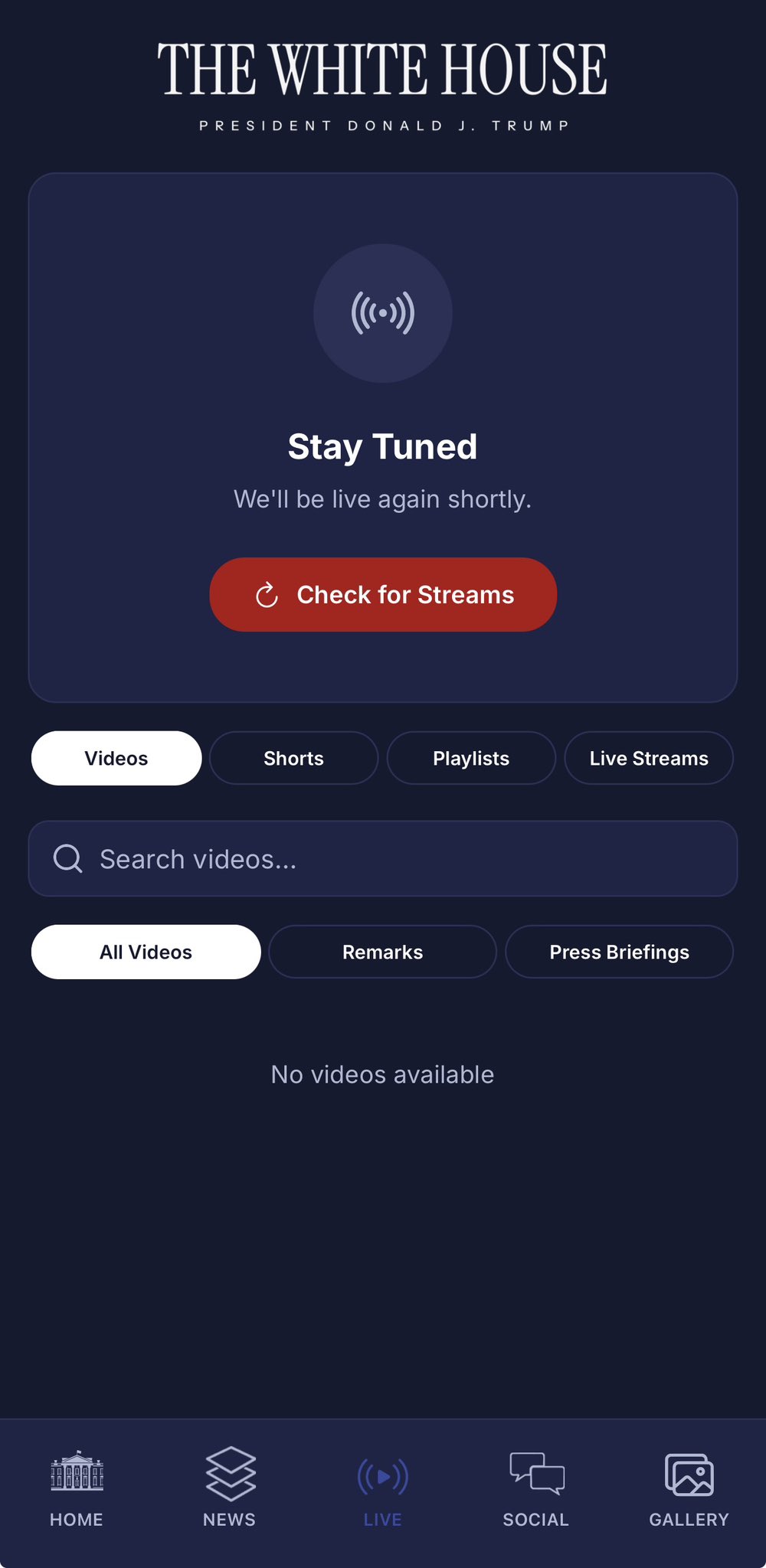Screen dimensions: 766x1568
Task: Tap the Live tab in bottom navigation
Action: tap(383, 1487)
